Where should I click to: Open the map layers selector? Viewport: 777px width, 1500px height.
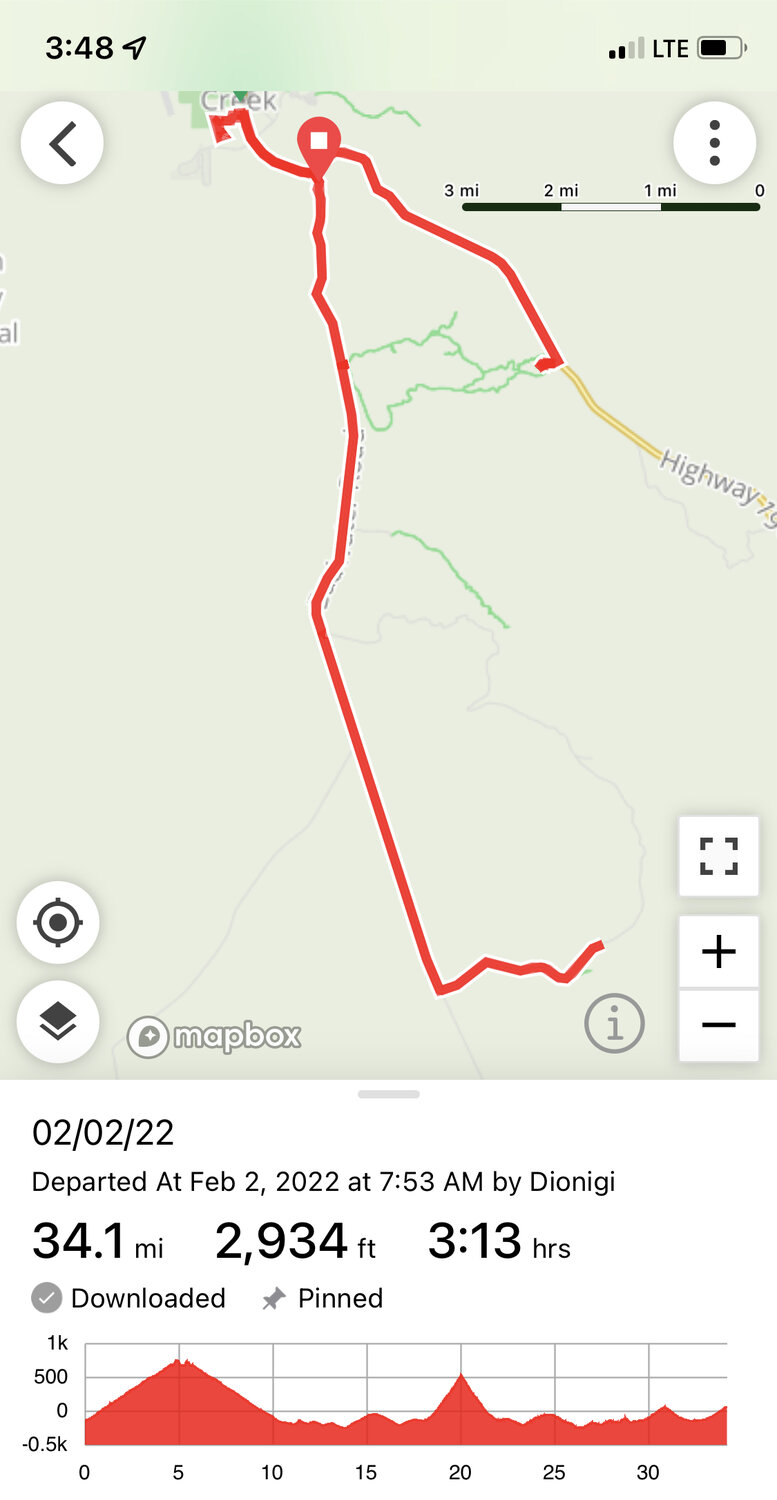pos(58,1021)
